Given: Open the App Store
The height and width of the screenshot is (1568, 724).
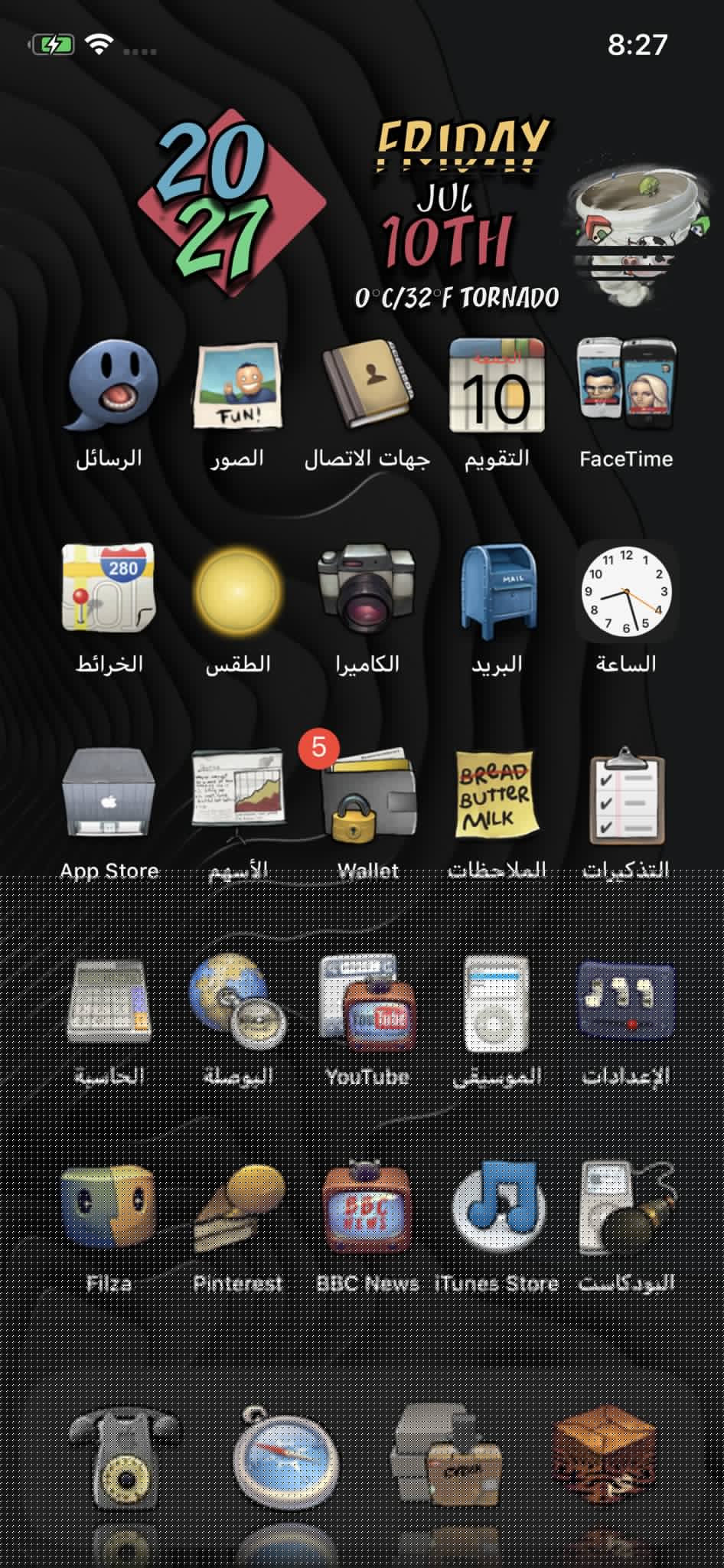Looking at the screenshot, I should tap(109, 796).
